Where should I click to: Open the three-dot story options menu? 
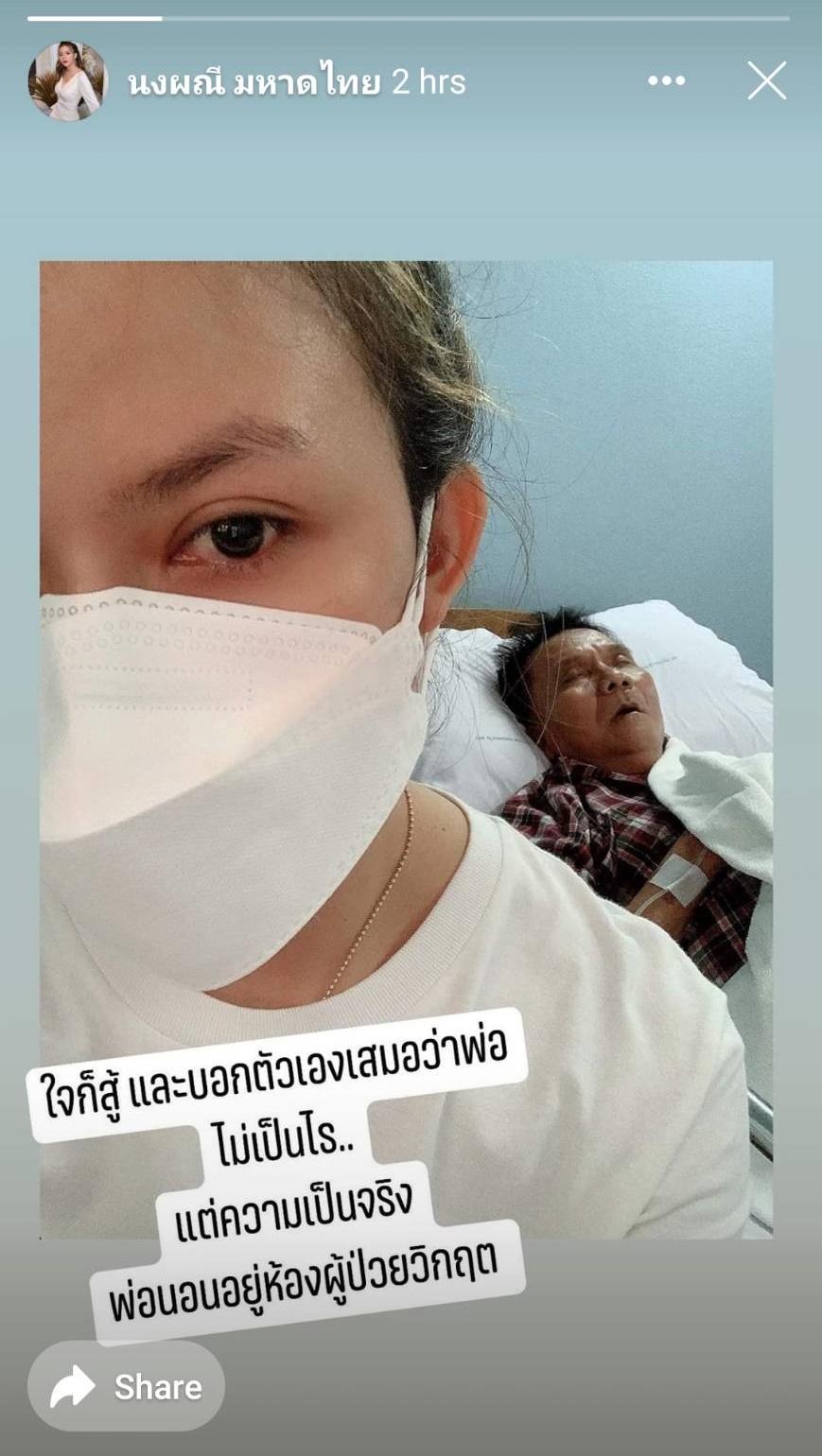pyautogui.click(x=666, y=81)
